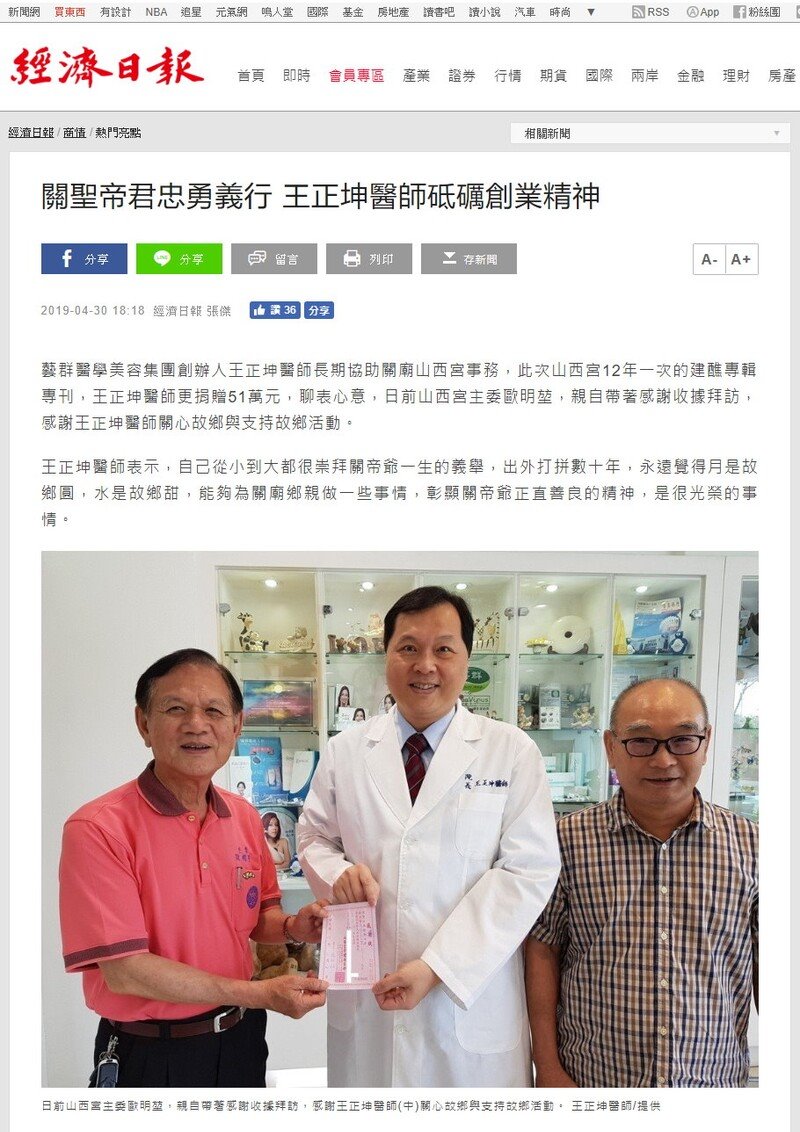This screenshot has height=1132, width=800.
Task: Expand the top bar's more-sites arrow
Action: [591, 12]
